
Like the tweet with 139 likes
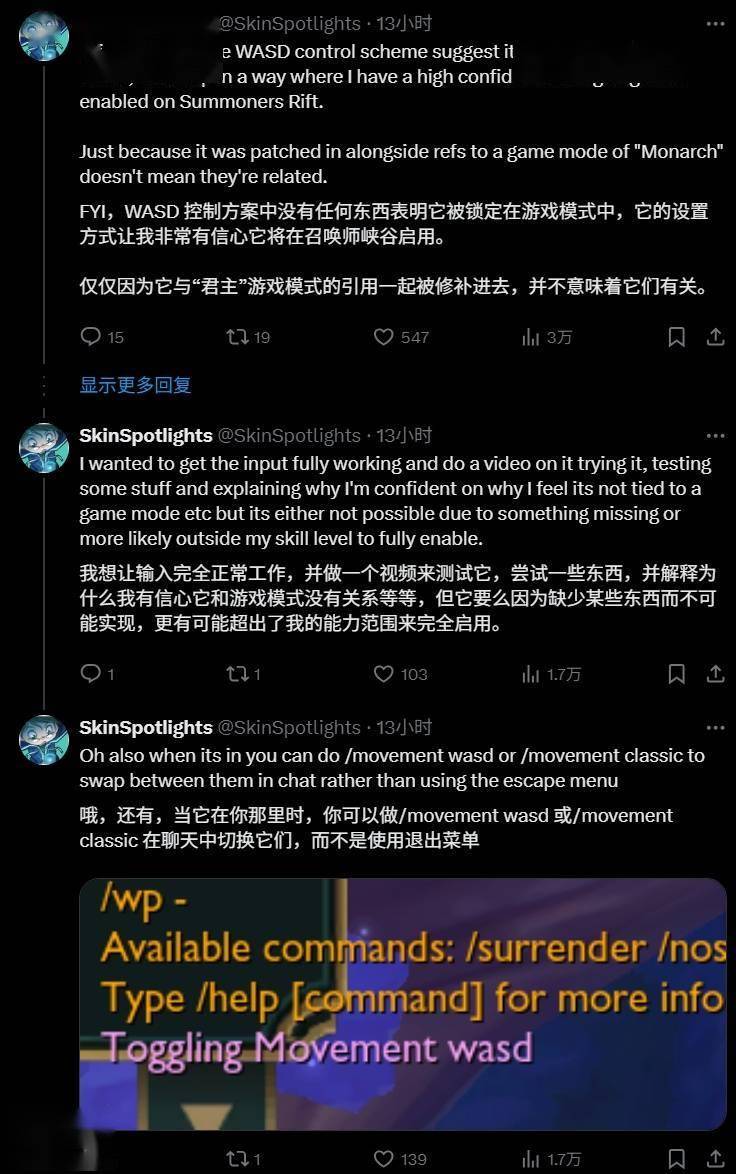(x=383, y=1159)
